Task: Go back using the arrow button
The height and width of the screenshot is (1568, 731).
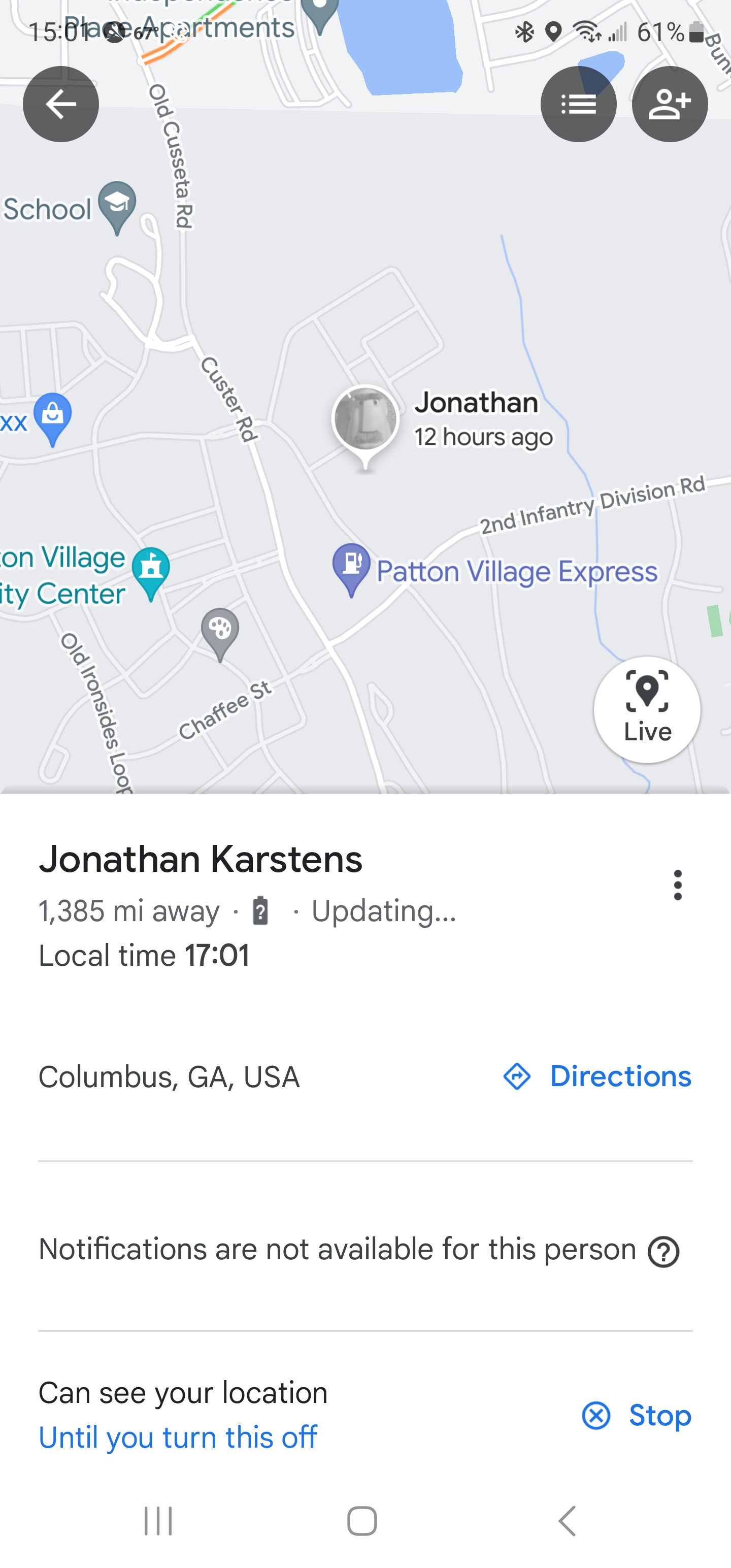Action: [61, 104]
